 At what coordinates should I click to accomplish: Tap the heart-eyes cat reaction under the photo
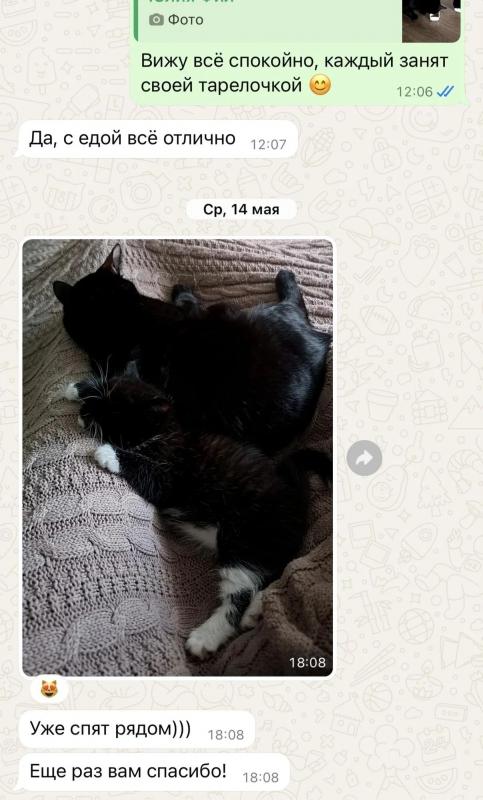(49, 689)
